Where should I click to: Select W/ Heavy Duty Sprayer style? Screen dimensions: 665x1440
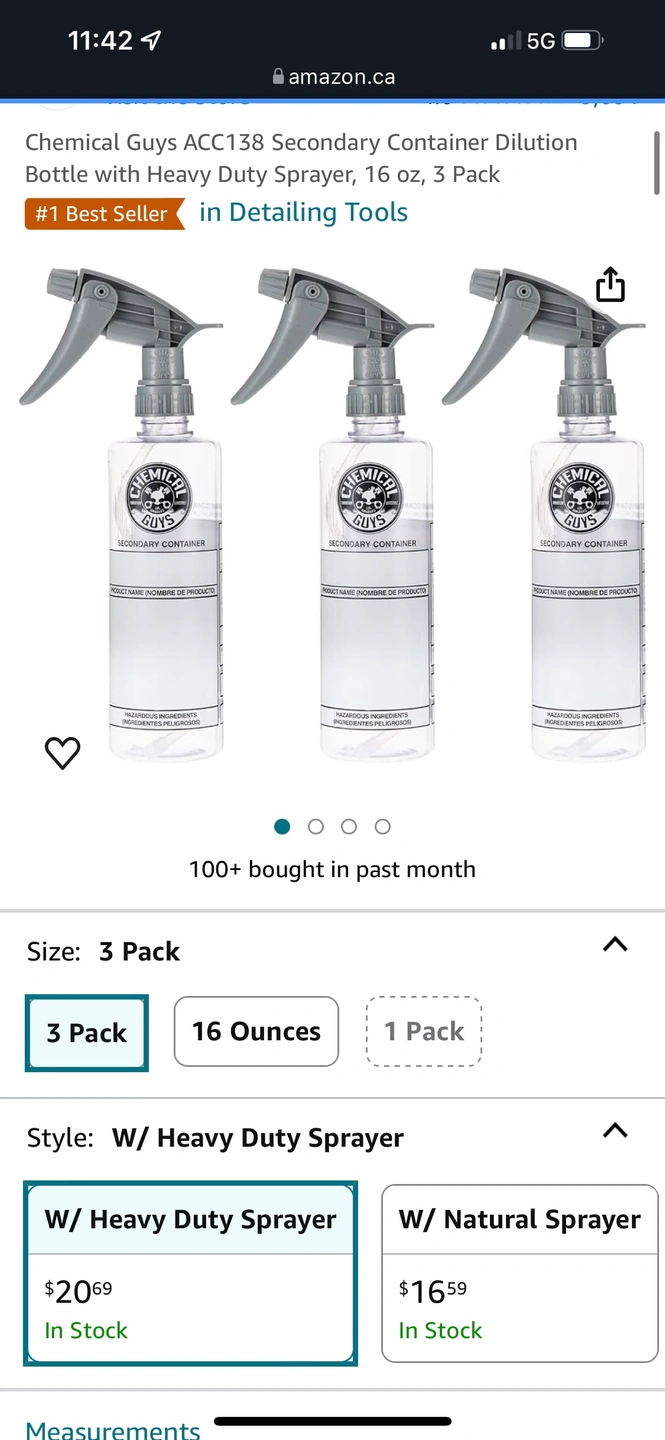(x=191, y=1273)
